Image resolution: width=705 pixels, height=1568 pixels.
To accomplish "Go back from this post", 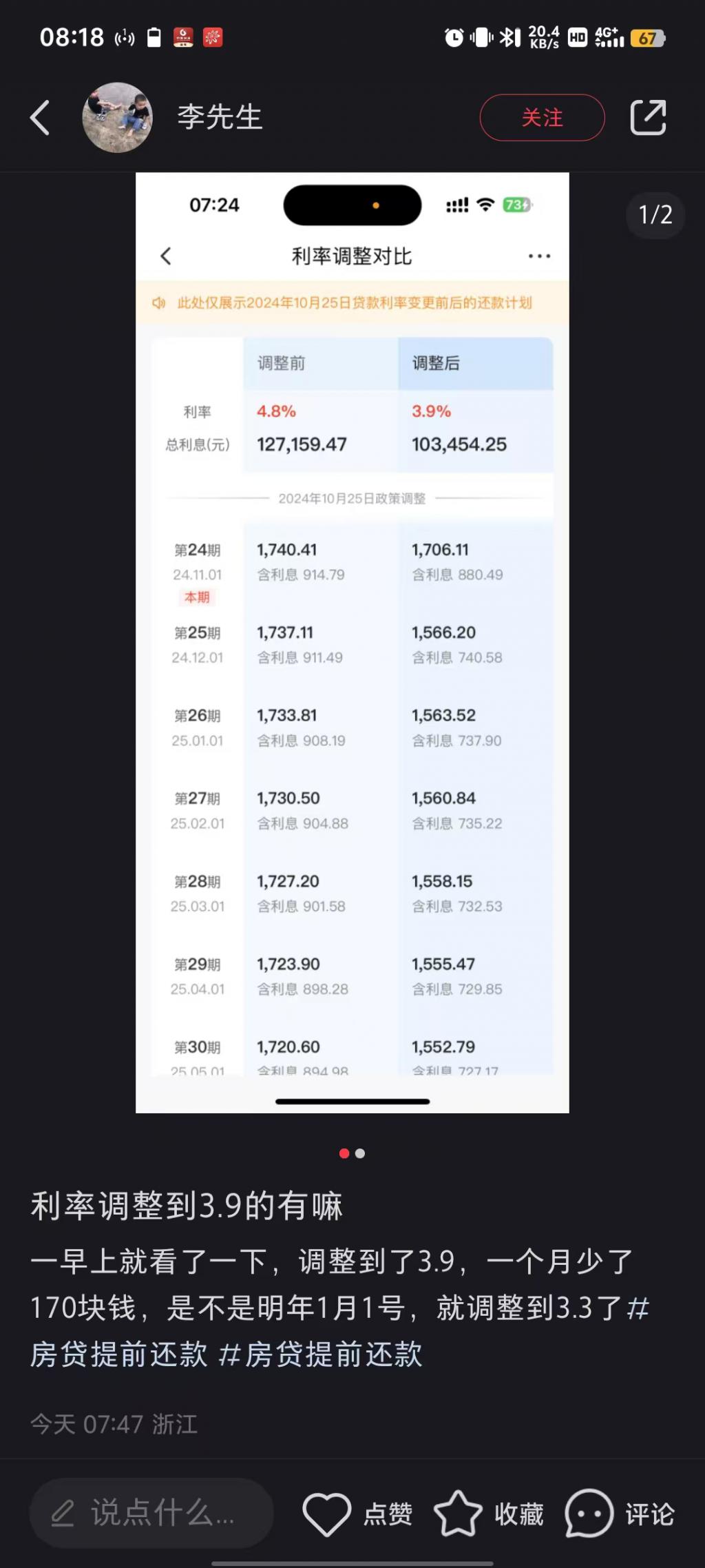I will point(41,118).
